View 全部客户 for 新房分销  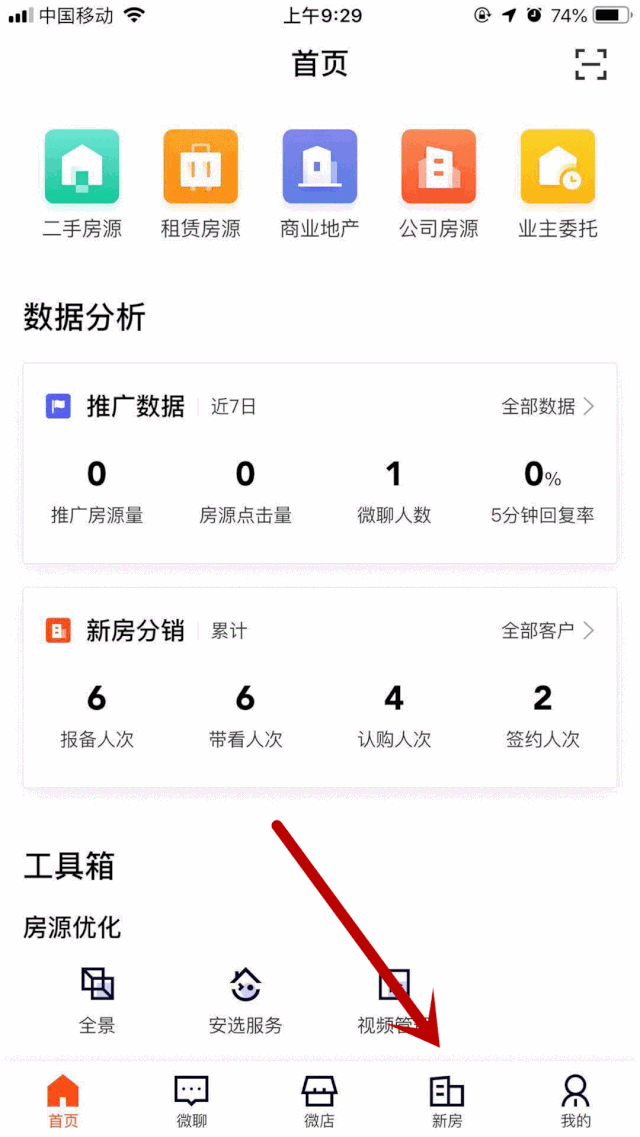click(x=547, y=630)
